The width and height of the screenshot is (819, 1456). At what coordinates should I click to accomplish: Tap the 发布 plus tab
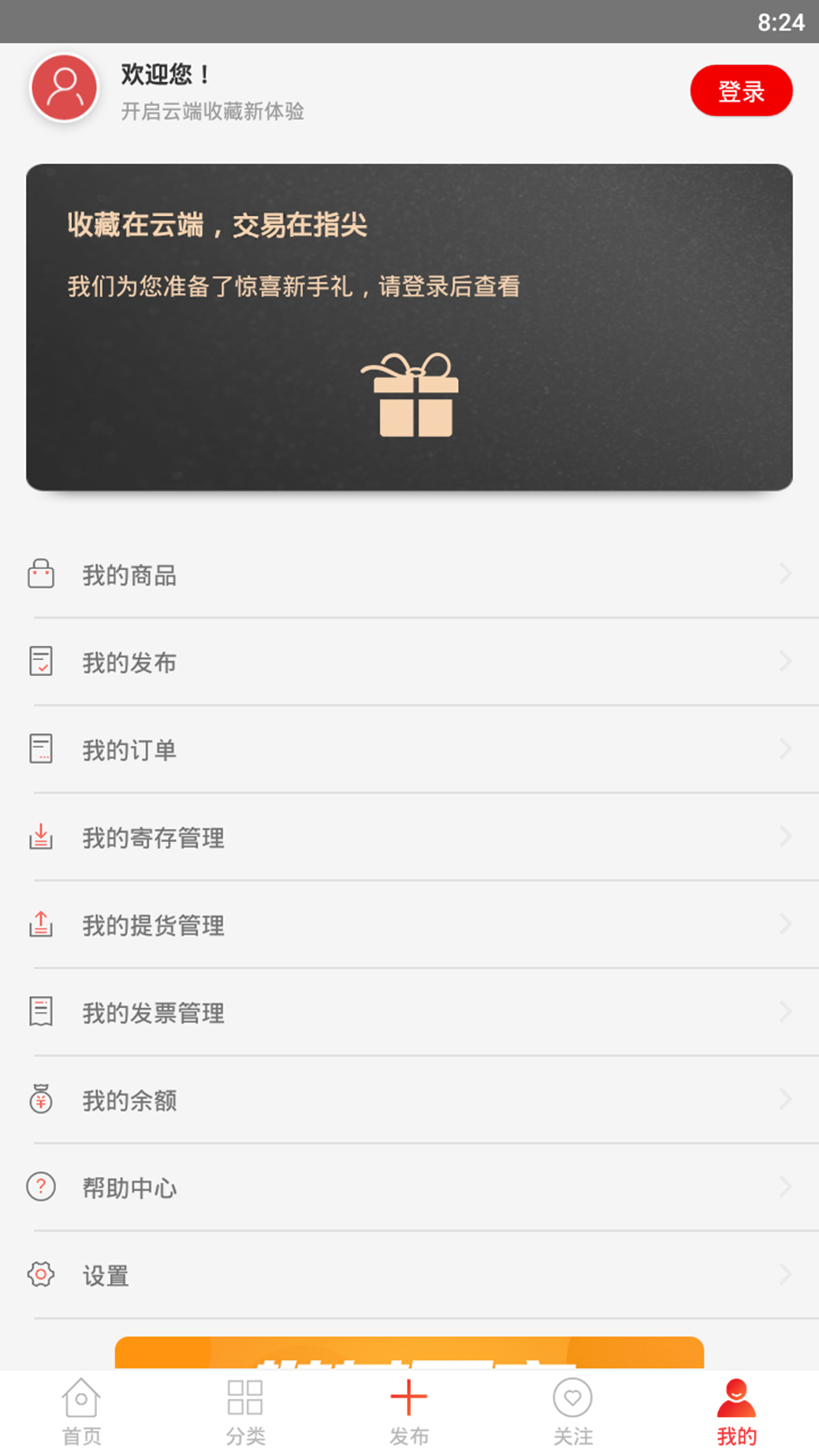click(409, 1412)
